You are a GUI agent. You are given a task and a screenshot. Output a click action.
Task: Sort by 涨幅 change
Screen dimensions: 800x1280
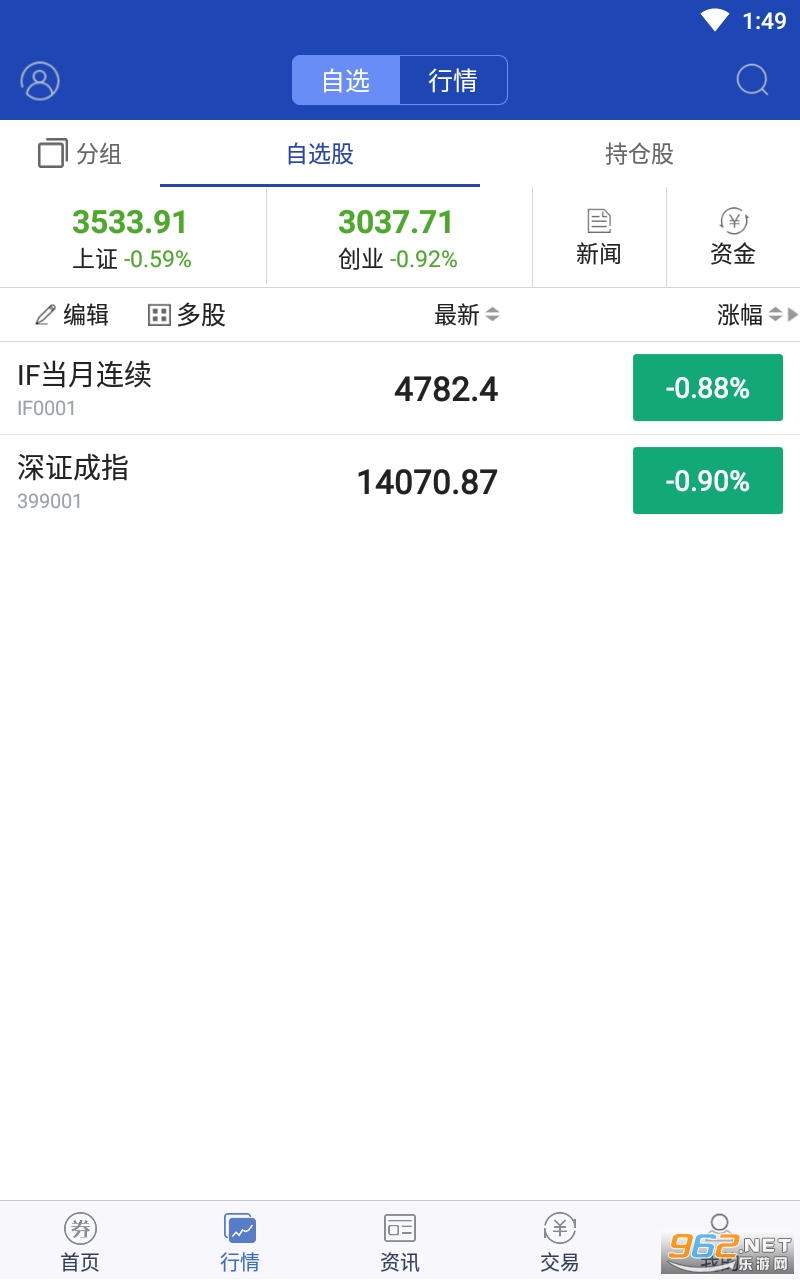point(750,315)
